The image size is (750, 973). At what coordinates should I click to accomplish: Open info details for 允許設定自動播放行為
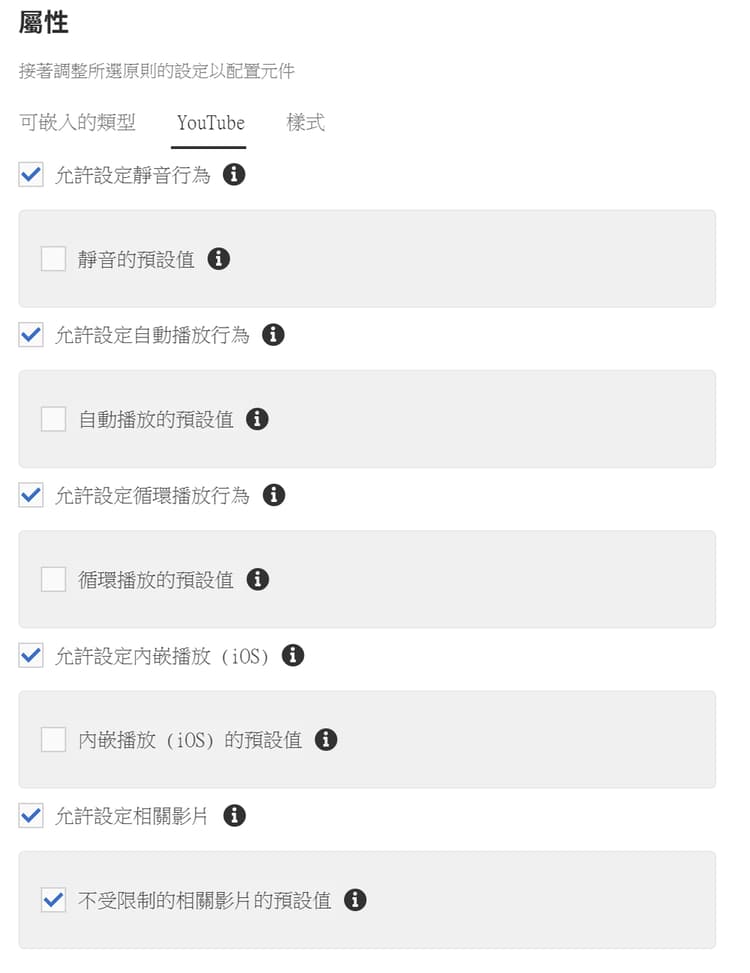(x=272, y=335)
